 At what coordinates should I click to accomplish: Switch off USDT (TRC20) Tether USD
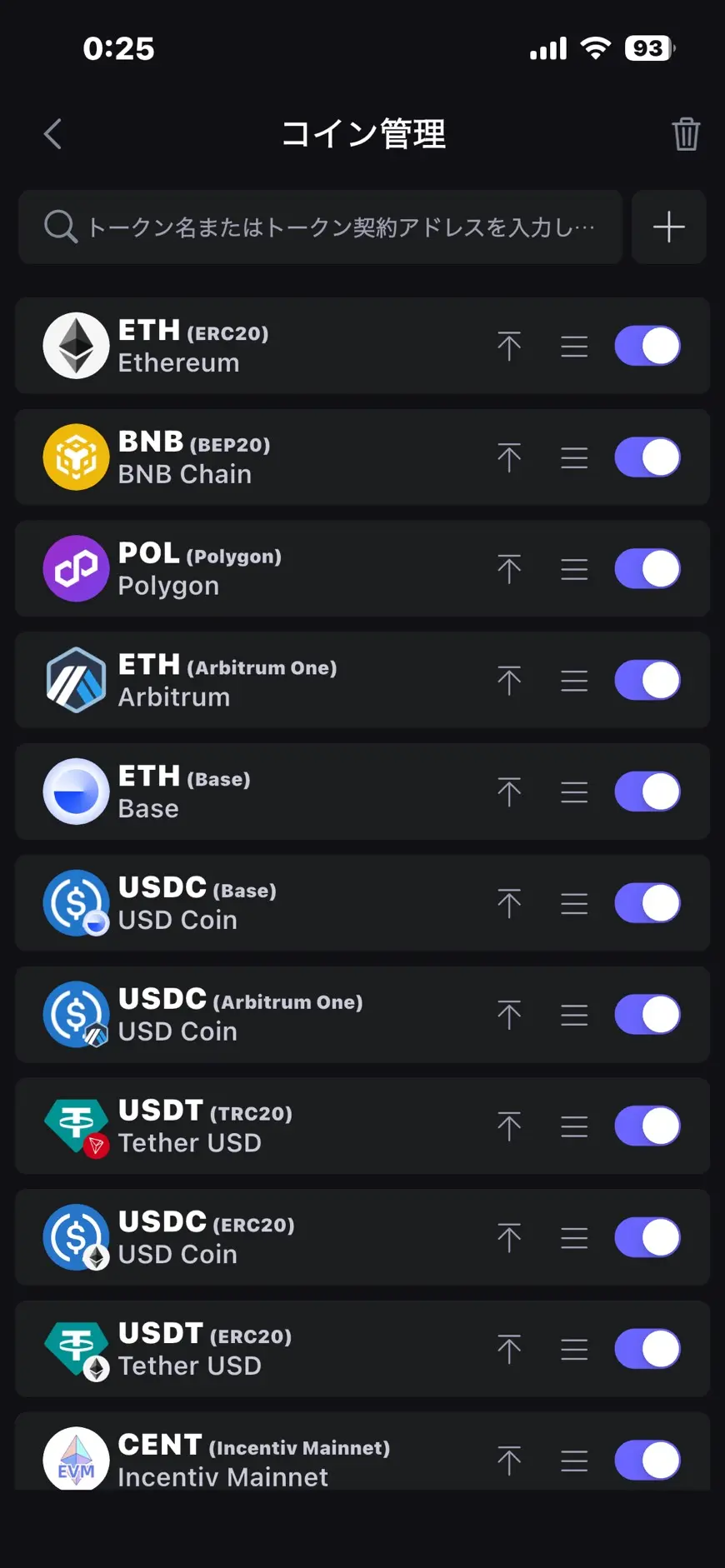[647, 1126]
